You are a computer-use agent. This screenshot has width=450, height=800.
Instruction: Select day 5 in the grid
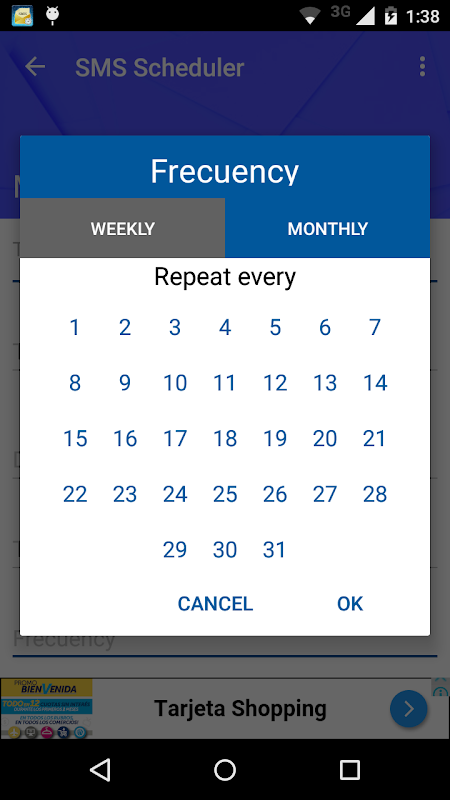tap(275, 327)
